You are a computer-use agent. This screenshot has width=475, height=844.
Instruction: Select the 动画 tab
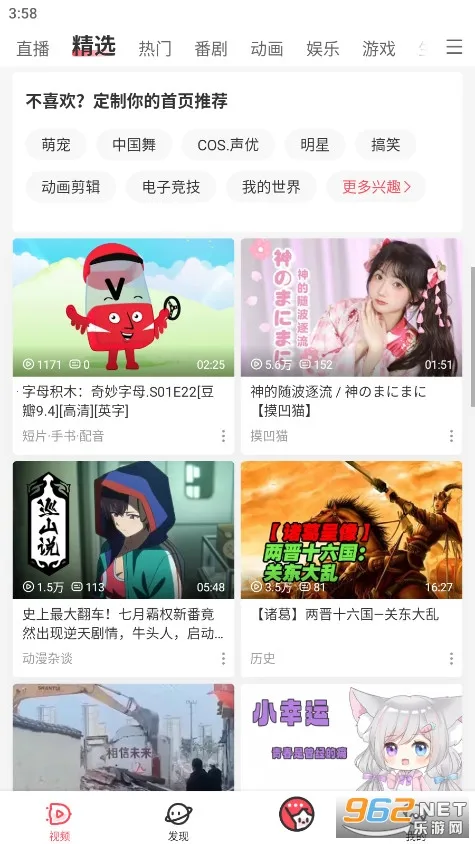coord(267,48)
